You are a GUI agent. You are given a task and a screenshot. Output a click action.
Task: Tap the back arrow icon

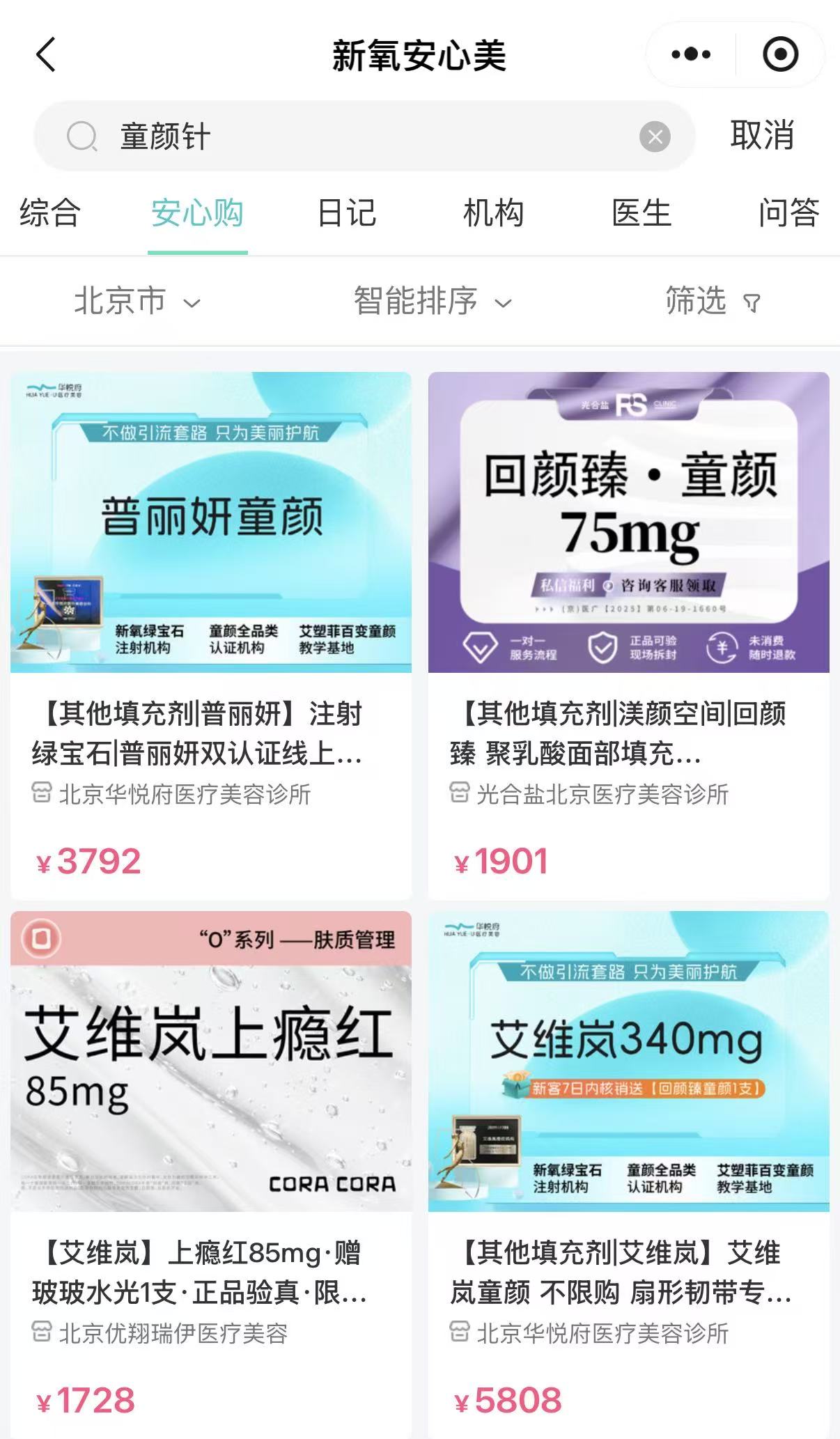[44, 54]
